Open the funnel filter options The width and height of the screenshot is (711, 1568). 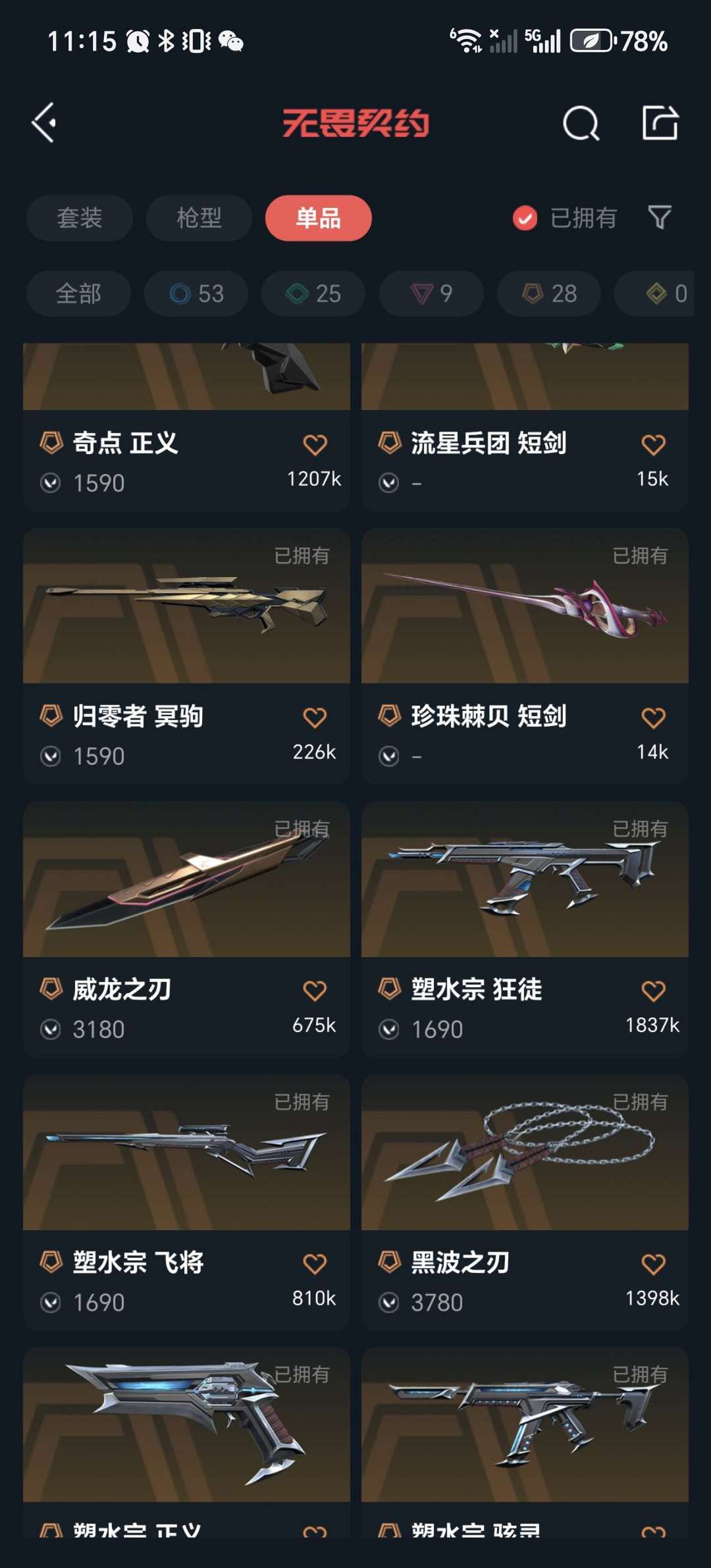[659, 217]
